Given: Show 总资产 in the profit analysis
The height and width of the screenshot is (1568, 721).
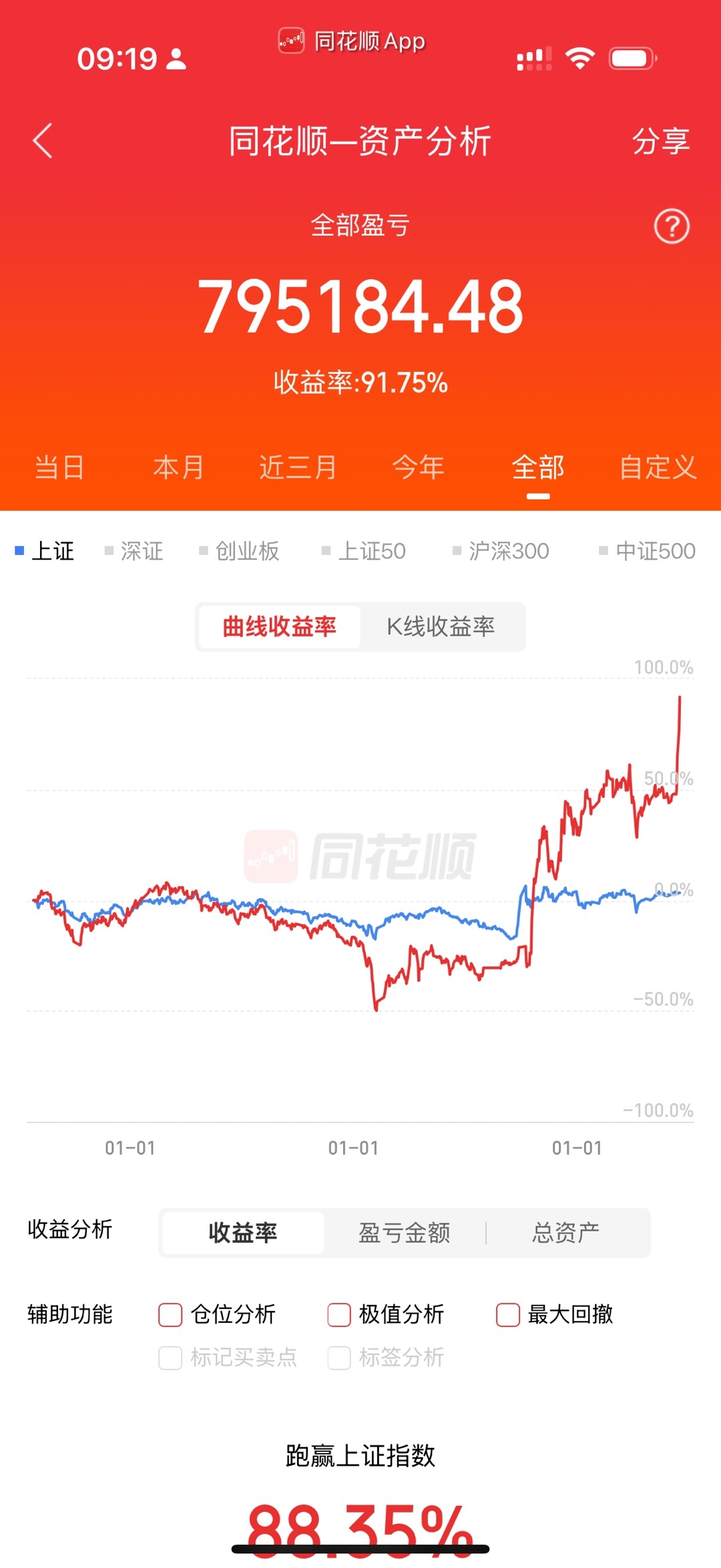Looking at the screenshot, I should [566, 1233].
